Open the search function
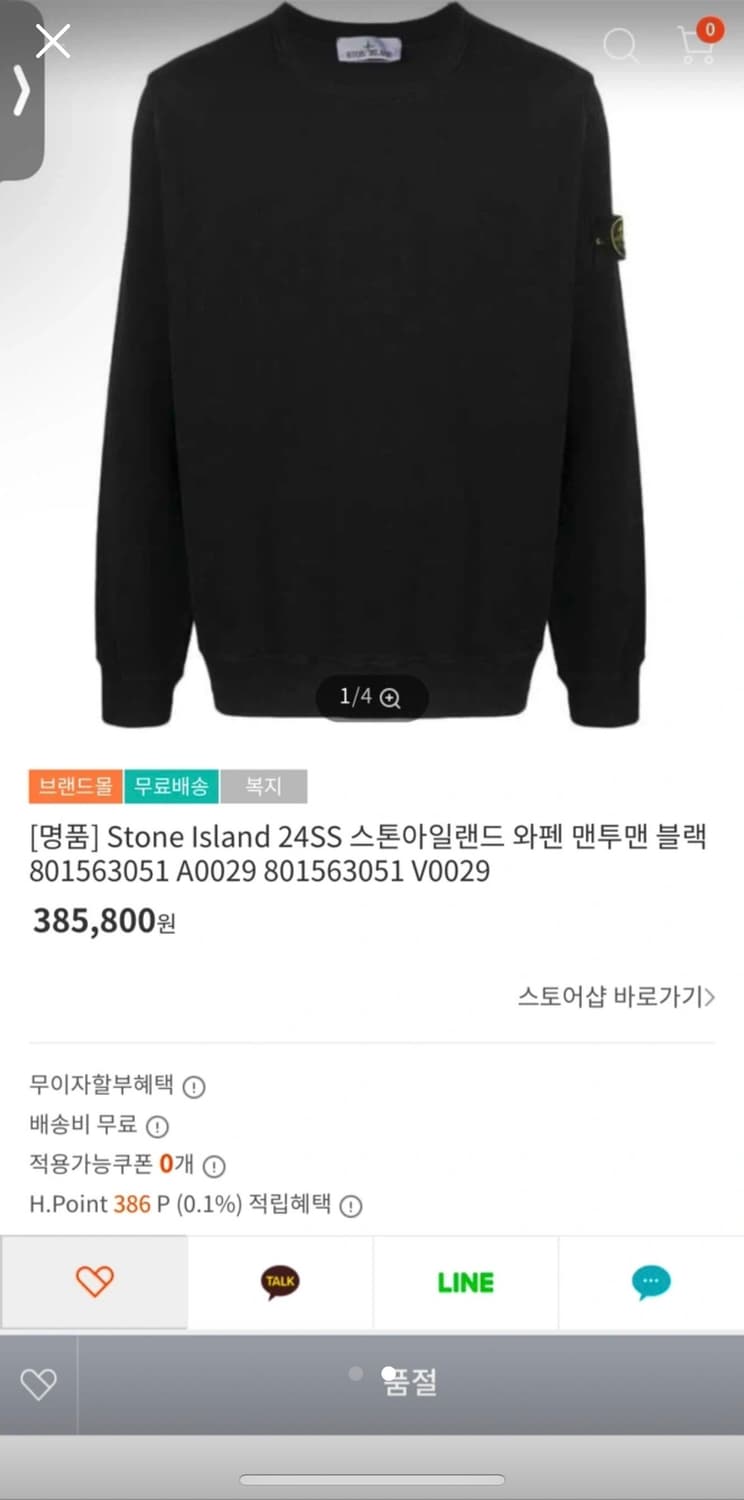This screenshot has width=744, height=1500. [622, 46]
